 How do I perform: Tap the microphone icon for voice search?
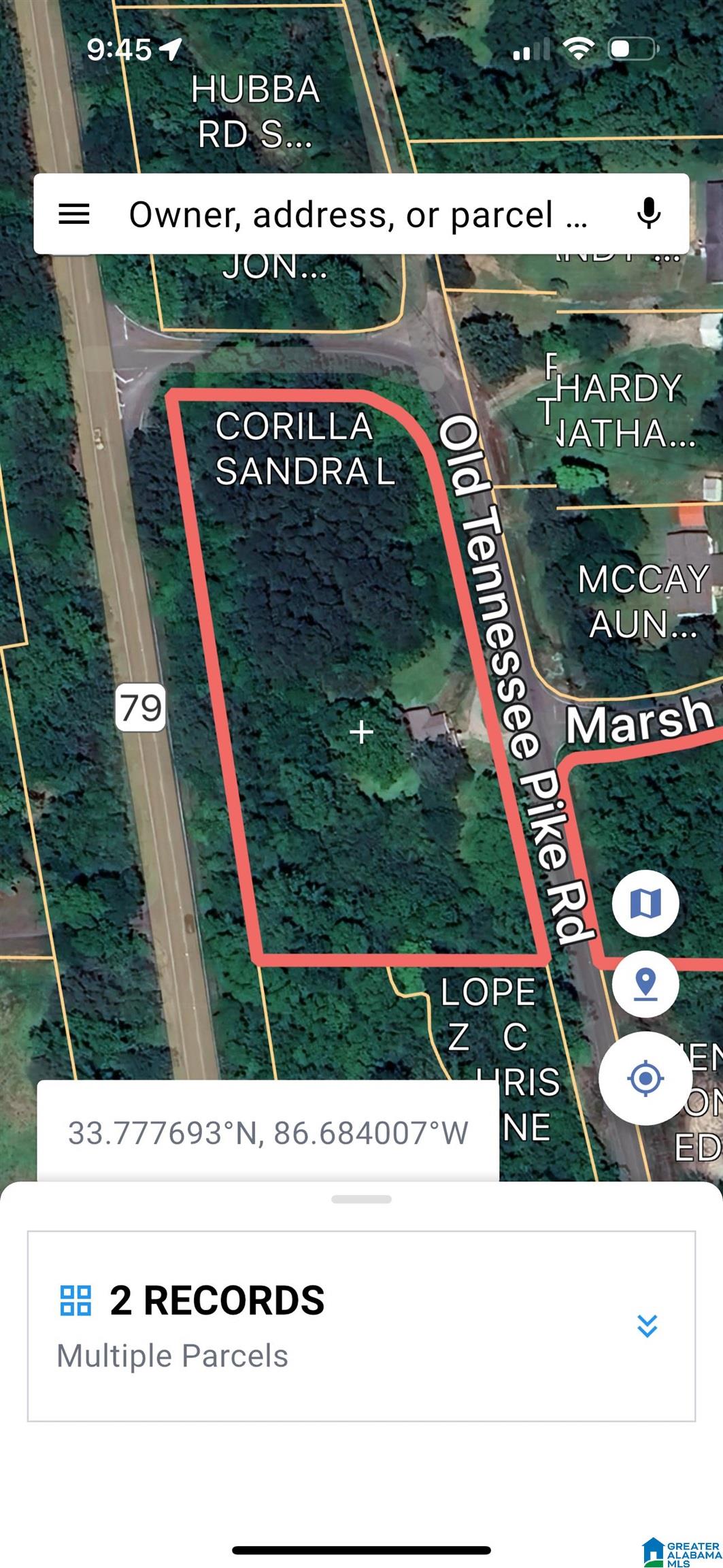(649, 214)
